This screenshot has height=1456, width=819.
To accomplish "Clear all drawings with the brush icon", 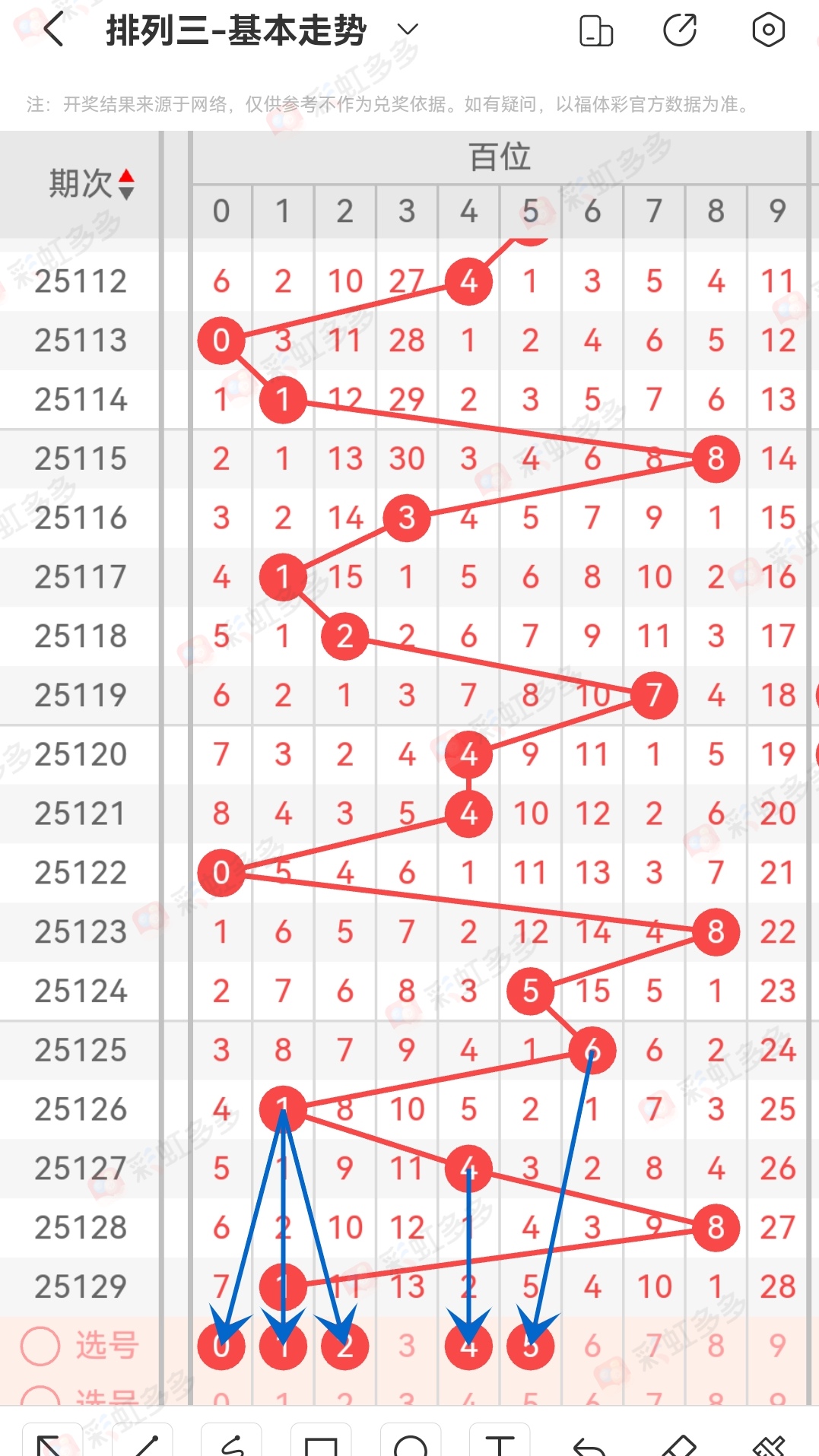I will pos(768,1442).
